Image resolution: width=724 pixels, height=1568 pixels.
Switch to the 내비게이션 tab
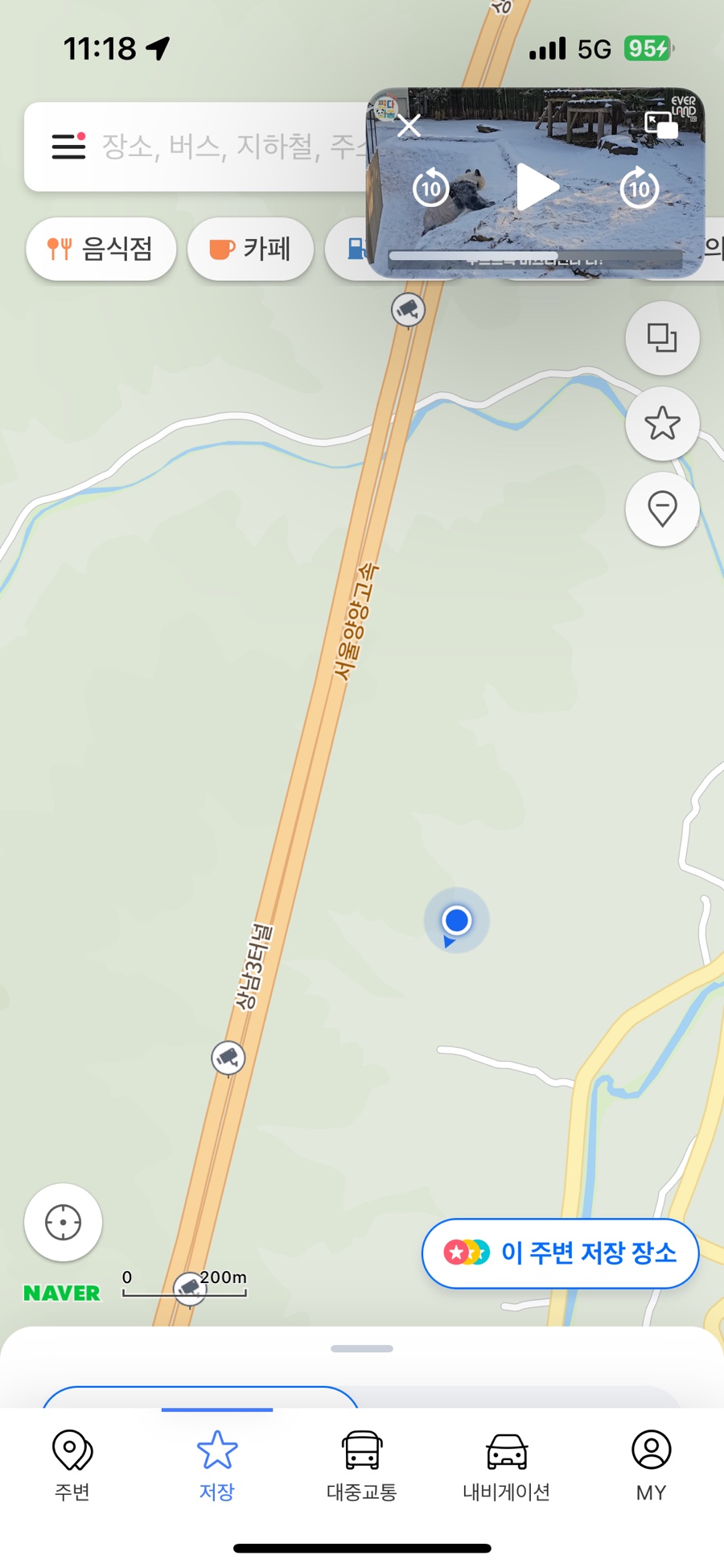click(506, 1465)
